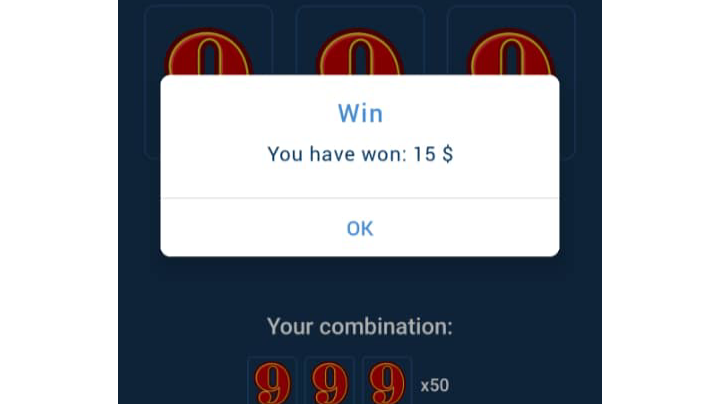Confirm the Win dialog with OK
The height and width of the screenshot is (404, 720).
click(360, 228)
